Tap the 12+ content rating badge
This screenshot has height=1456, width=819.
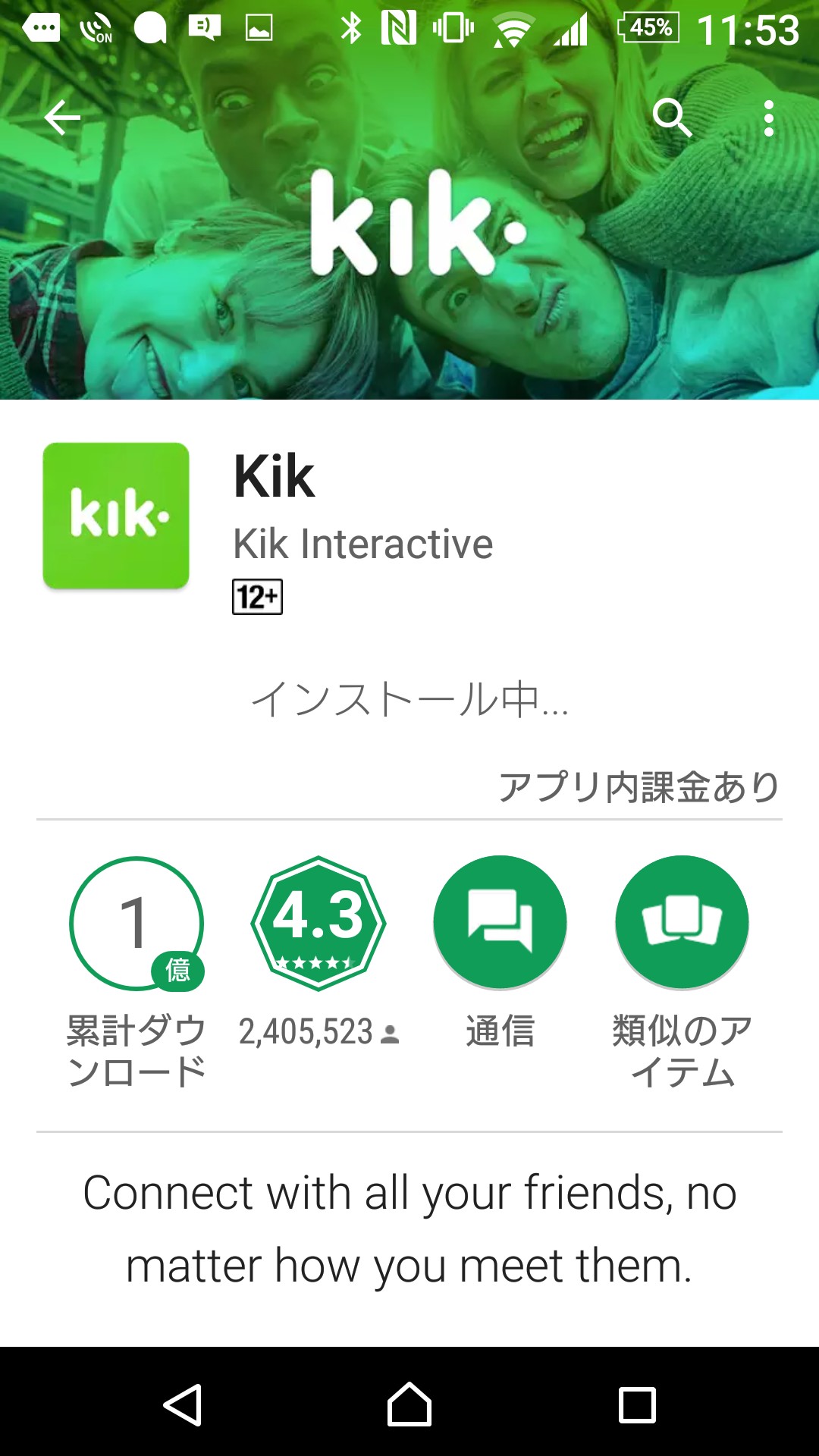(257, 597)
